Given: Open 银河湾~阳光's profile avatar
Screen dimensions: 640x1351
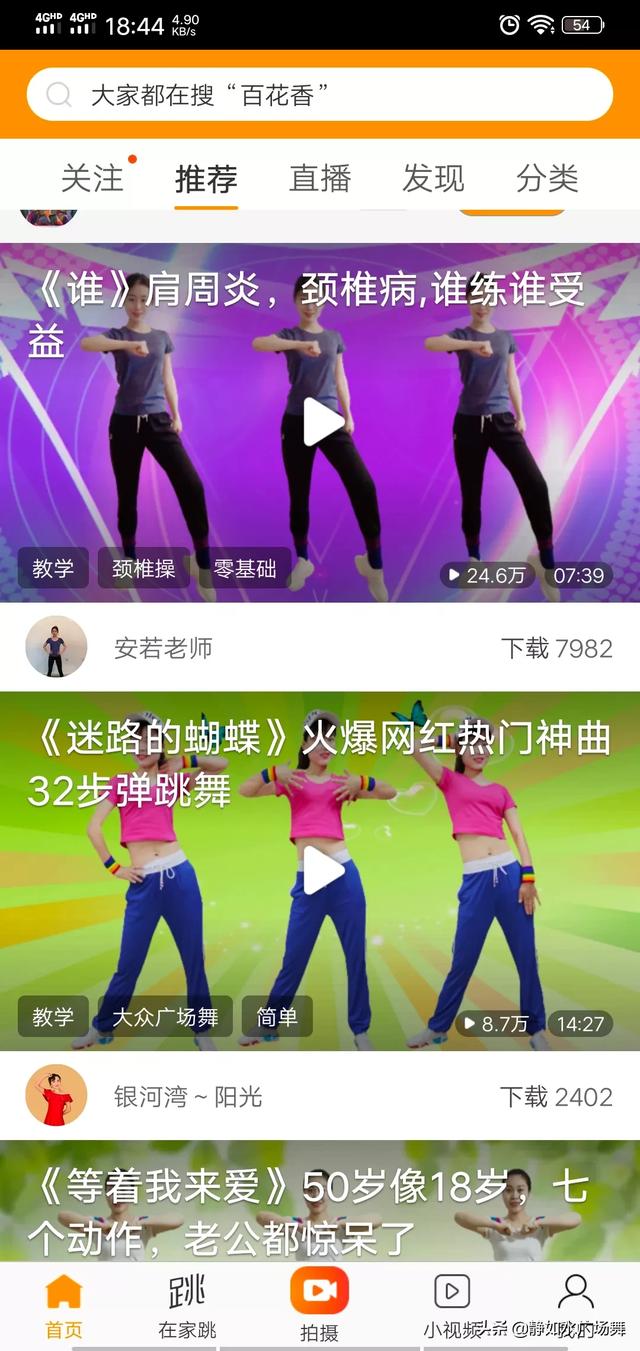Looking at the screenshot, I should point(56,1096).
